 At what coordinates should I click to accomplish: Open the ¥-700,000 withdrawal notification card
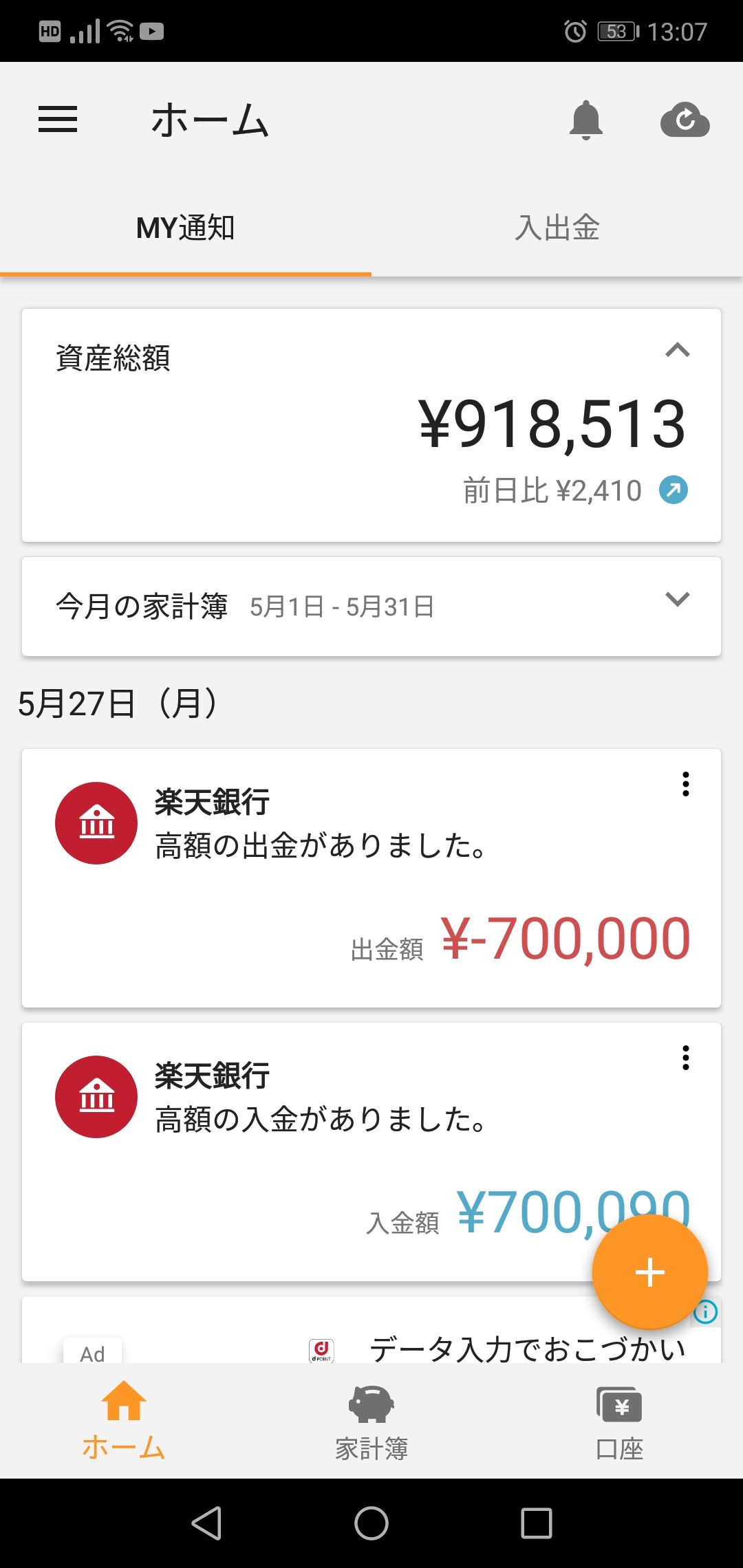pos(371,878)
